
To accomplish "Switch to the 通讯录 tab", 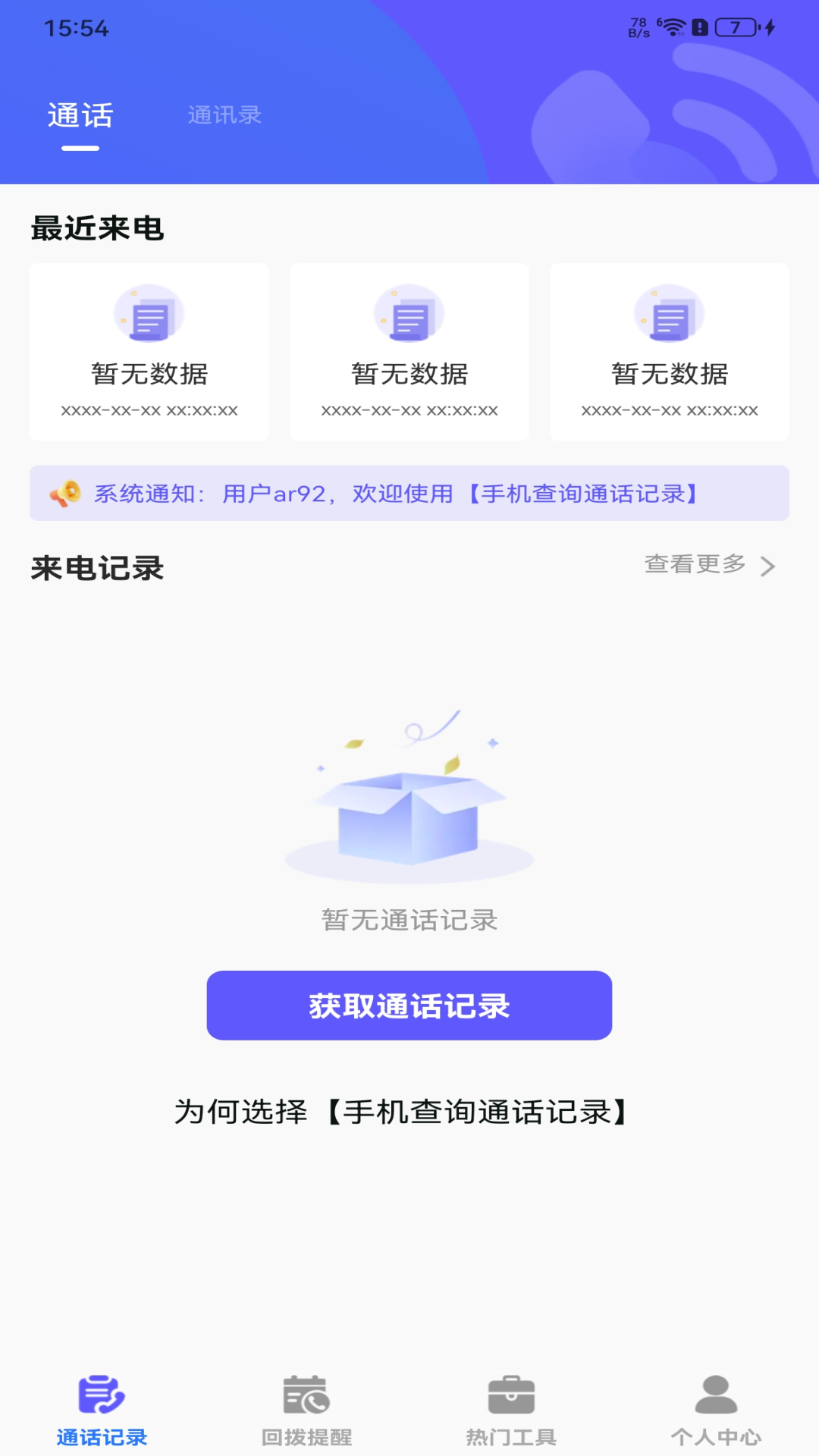I will 225,115.
